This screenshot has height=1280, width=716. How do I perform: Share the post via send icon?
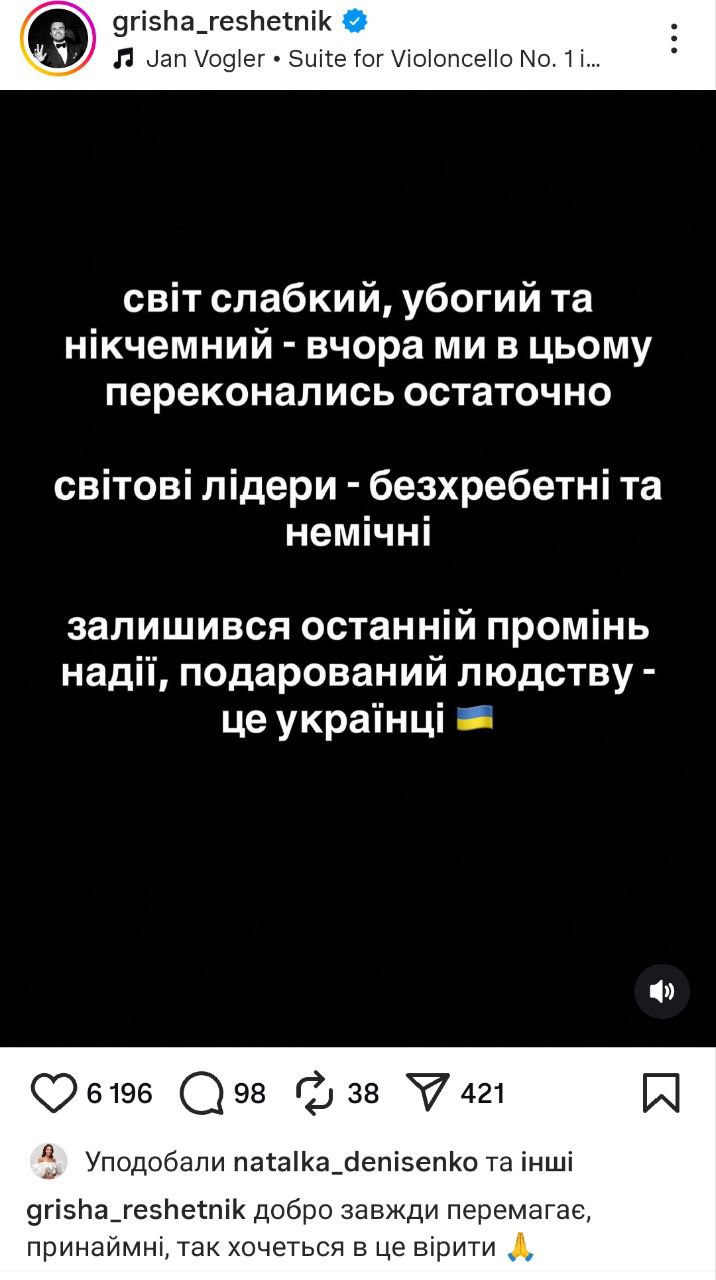click(427, 1093)
